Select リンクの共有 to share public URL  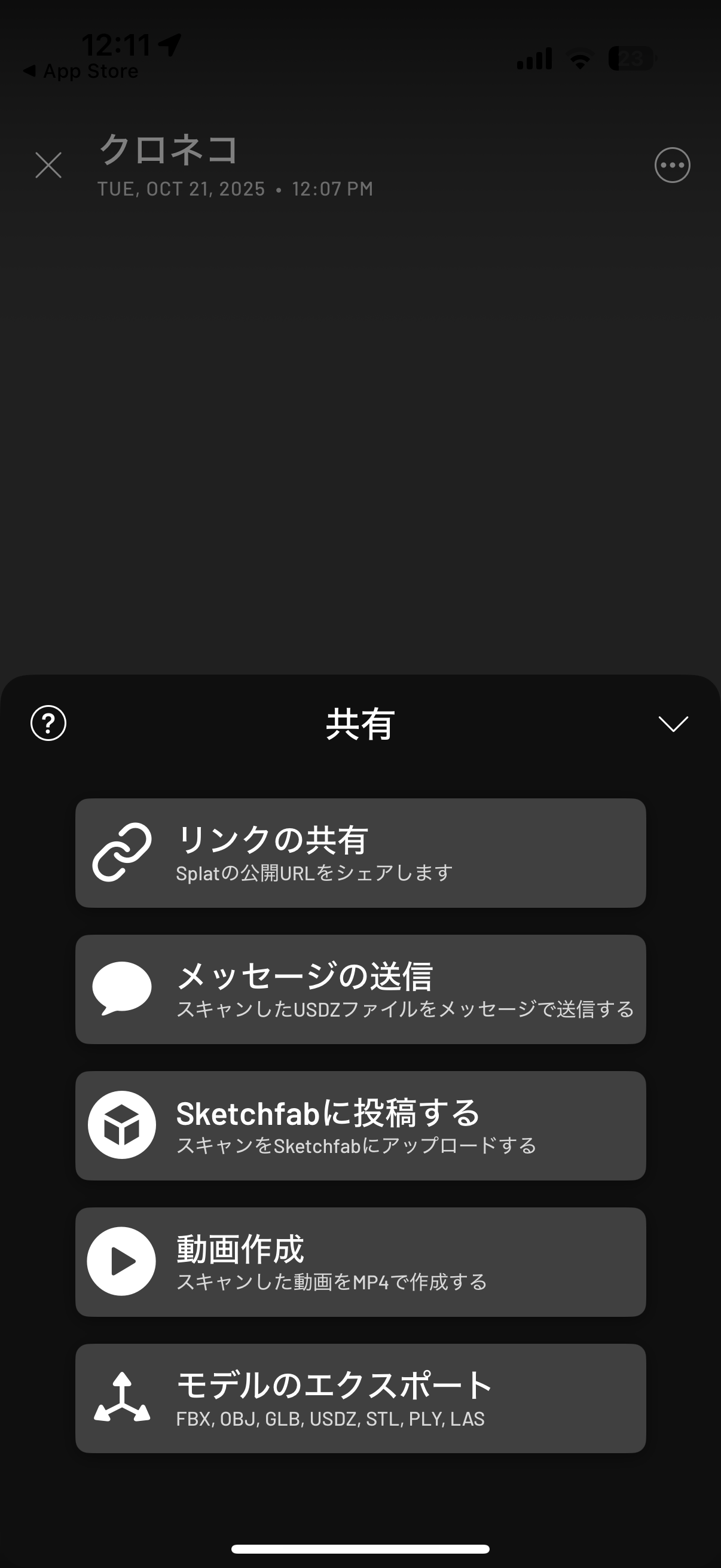pyautogui.click(x=360, y=853)
